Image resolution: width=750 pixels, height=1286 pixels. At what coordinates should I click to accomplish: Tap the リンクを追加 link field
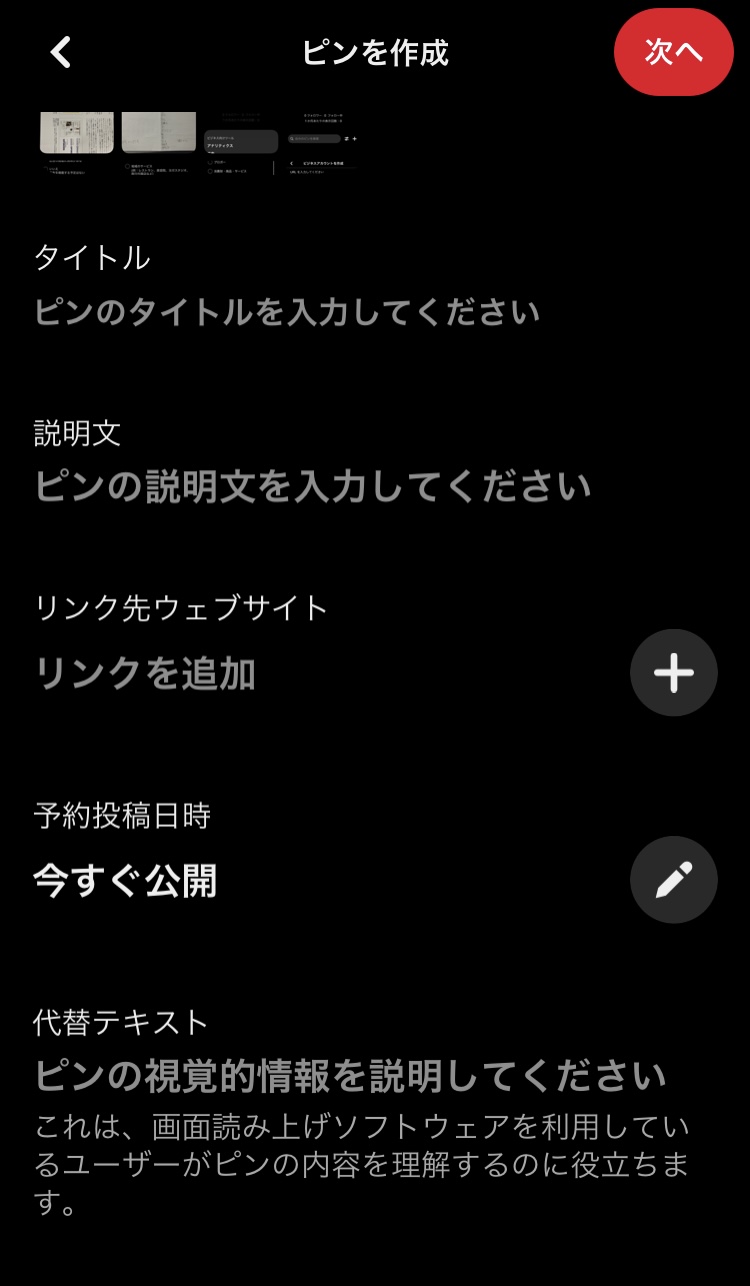tap(146, 674)
